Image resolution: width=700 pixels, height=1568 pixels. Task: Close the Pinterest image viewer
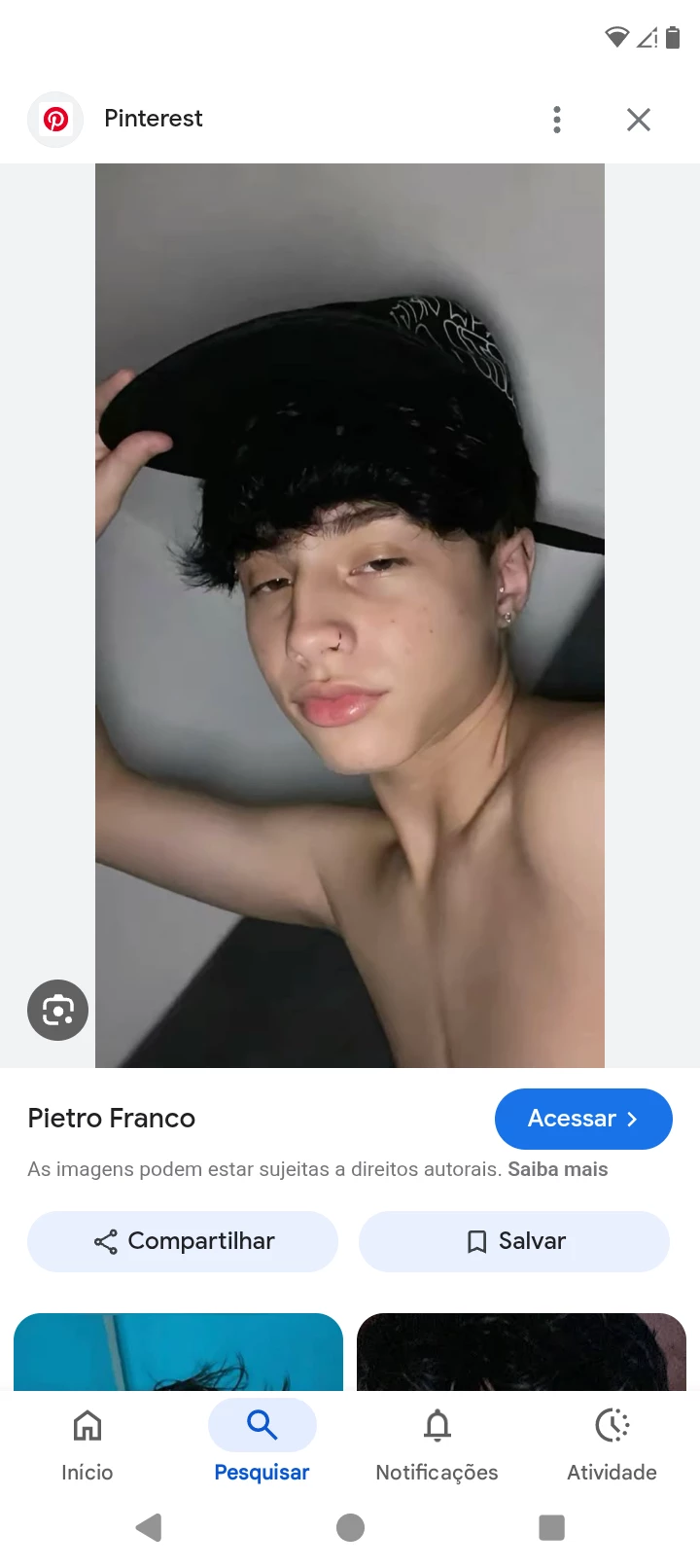point(639,120)
